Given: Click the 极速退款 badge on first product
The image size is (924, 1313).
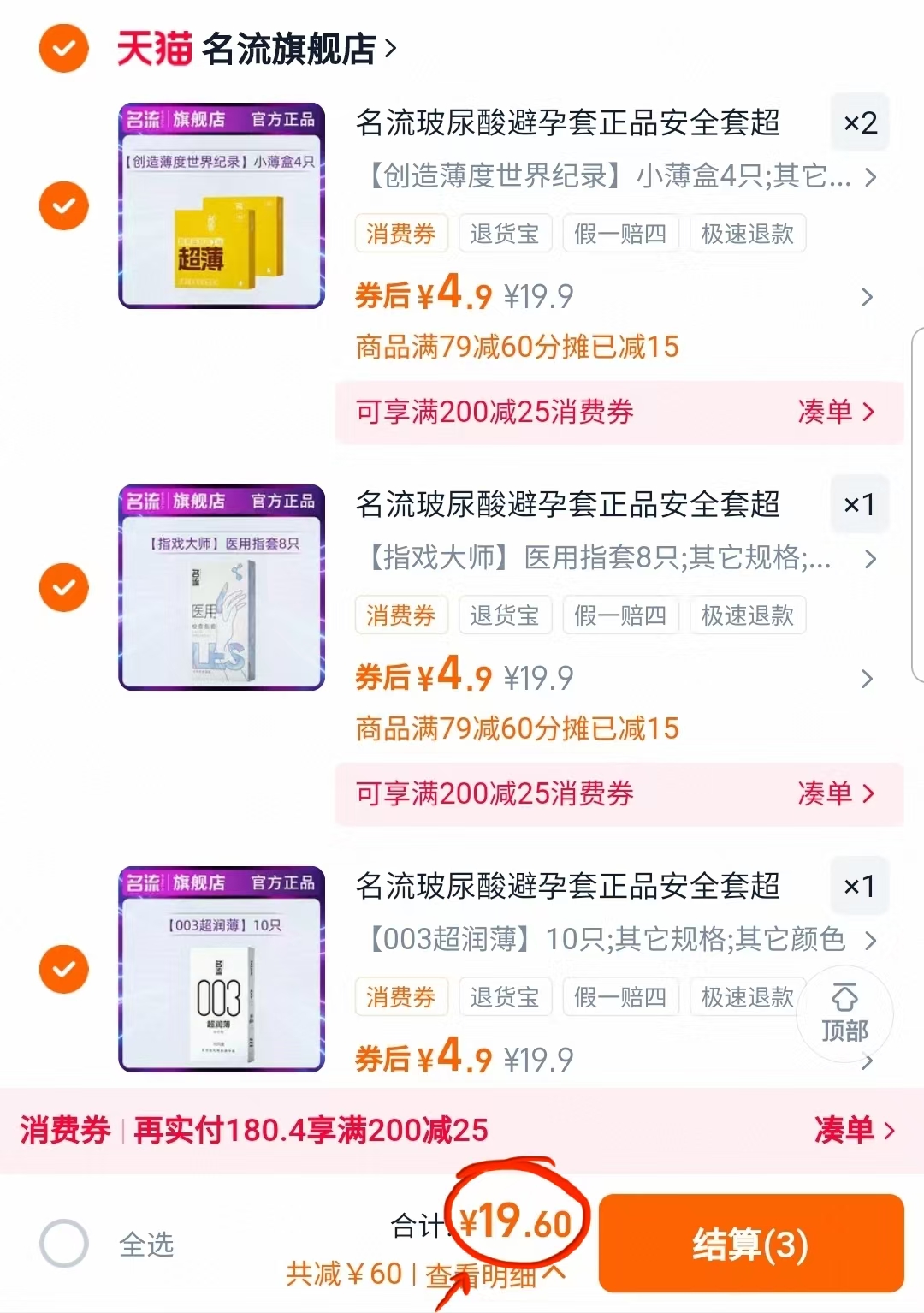Looking at the screenshot, I should 747,233.
